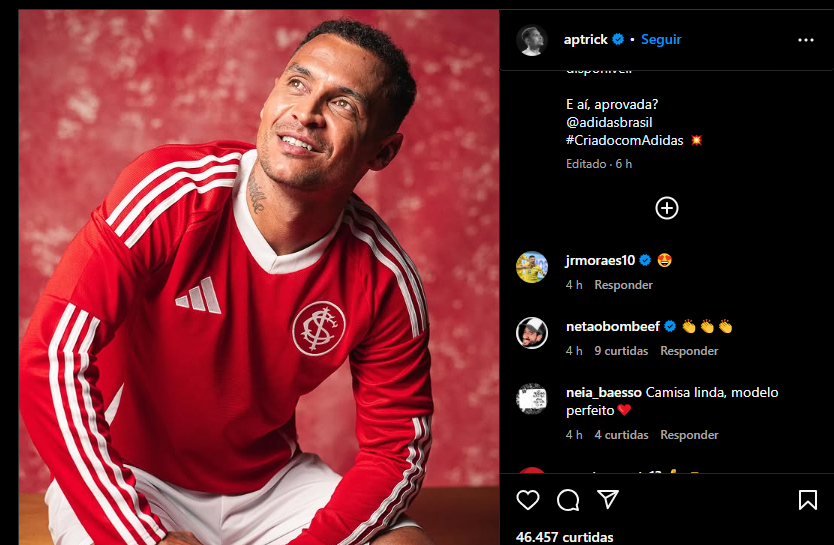The width and height of the screenshot is (834, 545).
Task: Open the #CriadocomAdidas hashtag
Action: coord(625,140)
